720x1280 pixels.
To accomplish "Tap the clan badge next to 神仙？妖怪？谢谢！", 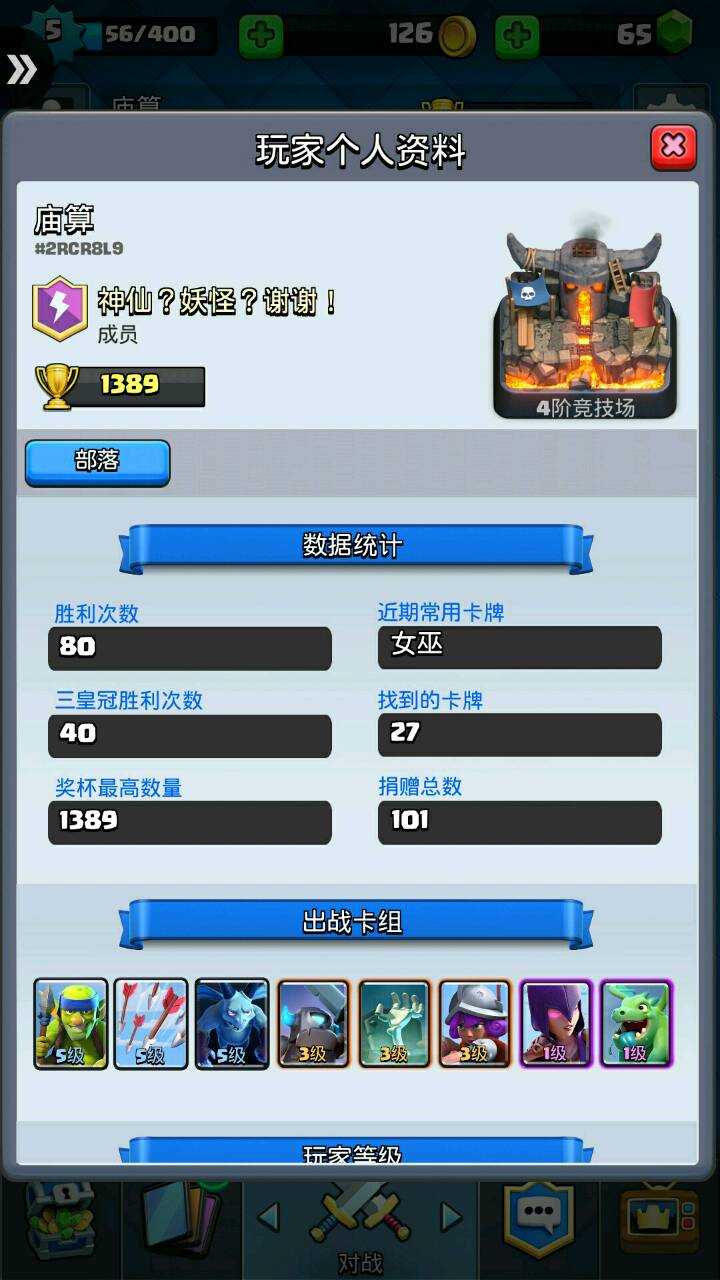I will pos(60,308).
